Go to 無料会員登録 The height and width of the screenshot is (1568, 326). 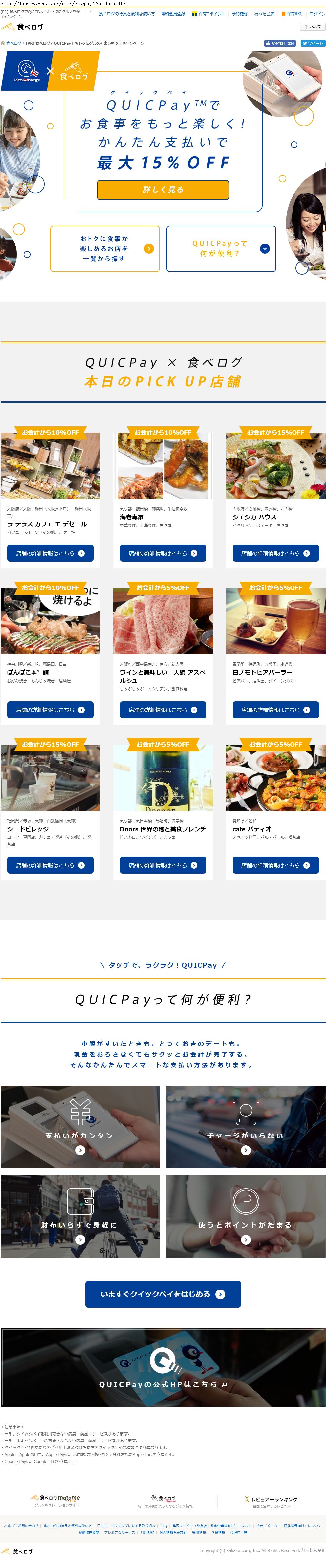pyautogui.click(x=173, y=13)
